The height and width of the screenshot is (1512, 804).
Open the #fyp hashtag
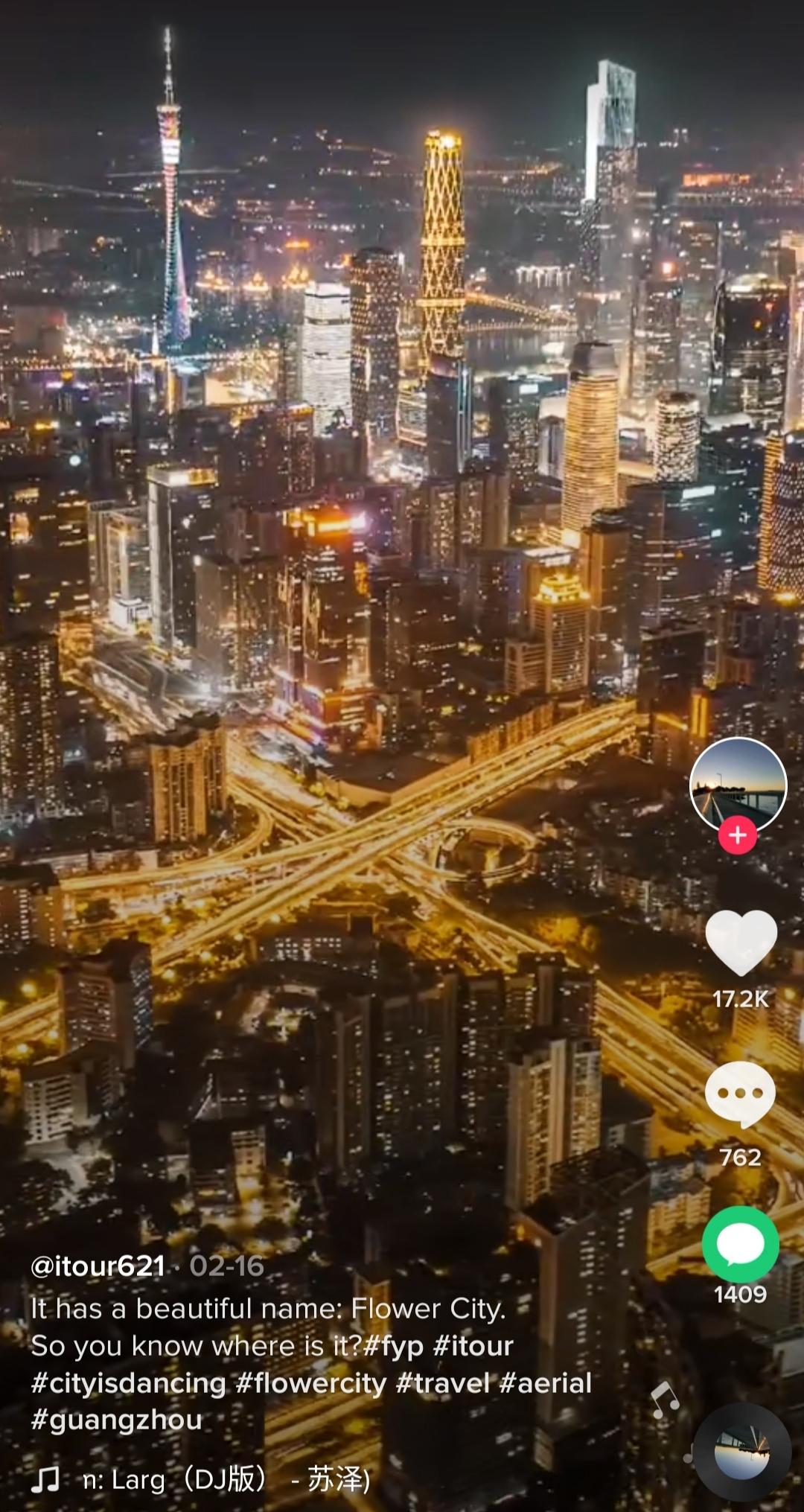click(393, 1345)
